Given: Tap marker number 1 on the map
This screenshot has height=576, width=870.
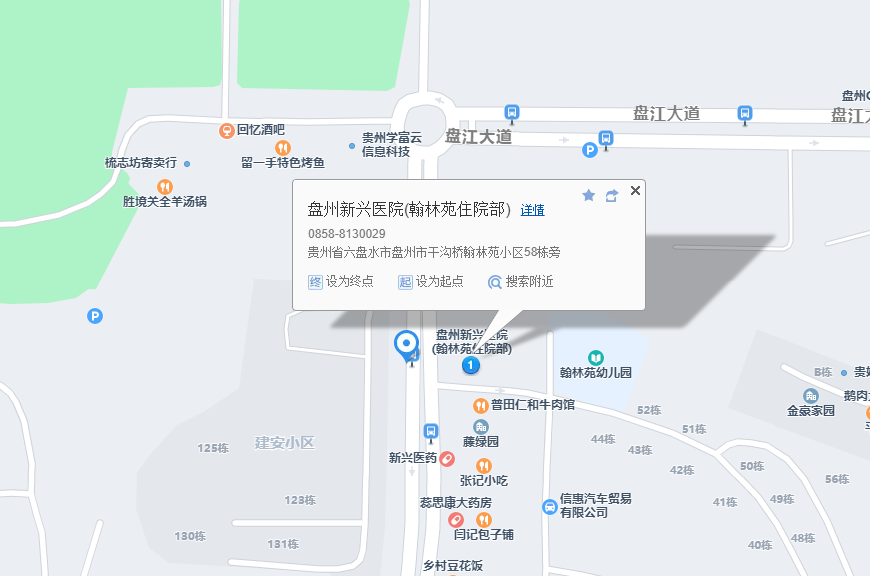Looking at the screenshot, I should 471,366.
